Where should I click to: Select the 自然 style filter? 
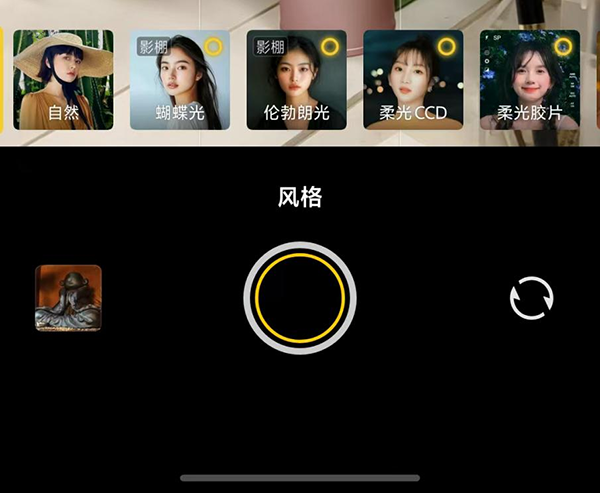point(64,80)
